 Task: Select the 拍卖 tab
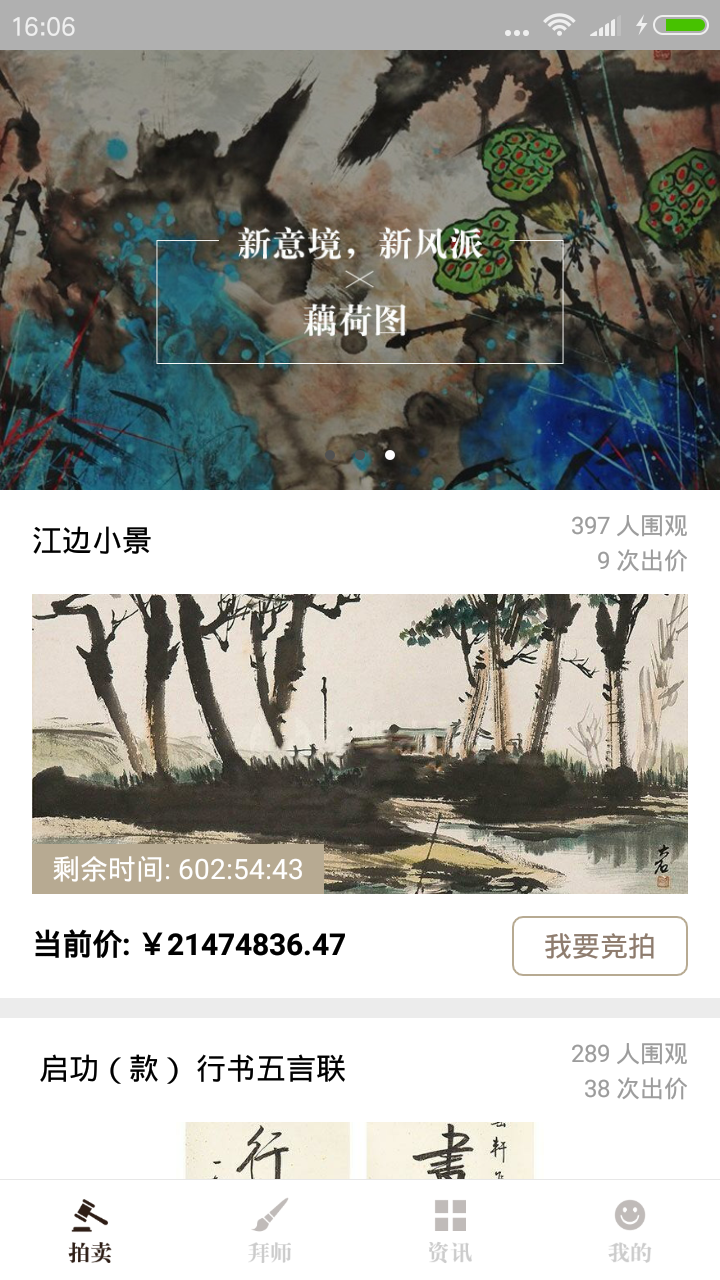click(90, 1230)
